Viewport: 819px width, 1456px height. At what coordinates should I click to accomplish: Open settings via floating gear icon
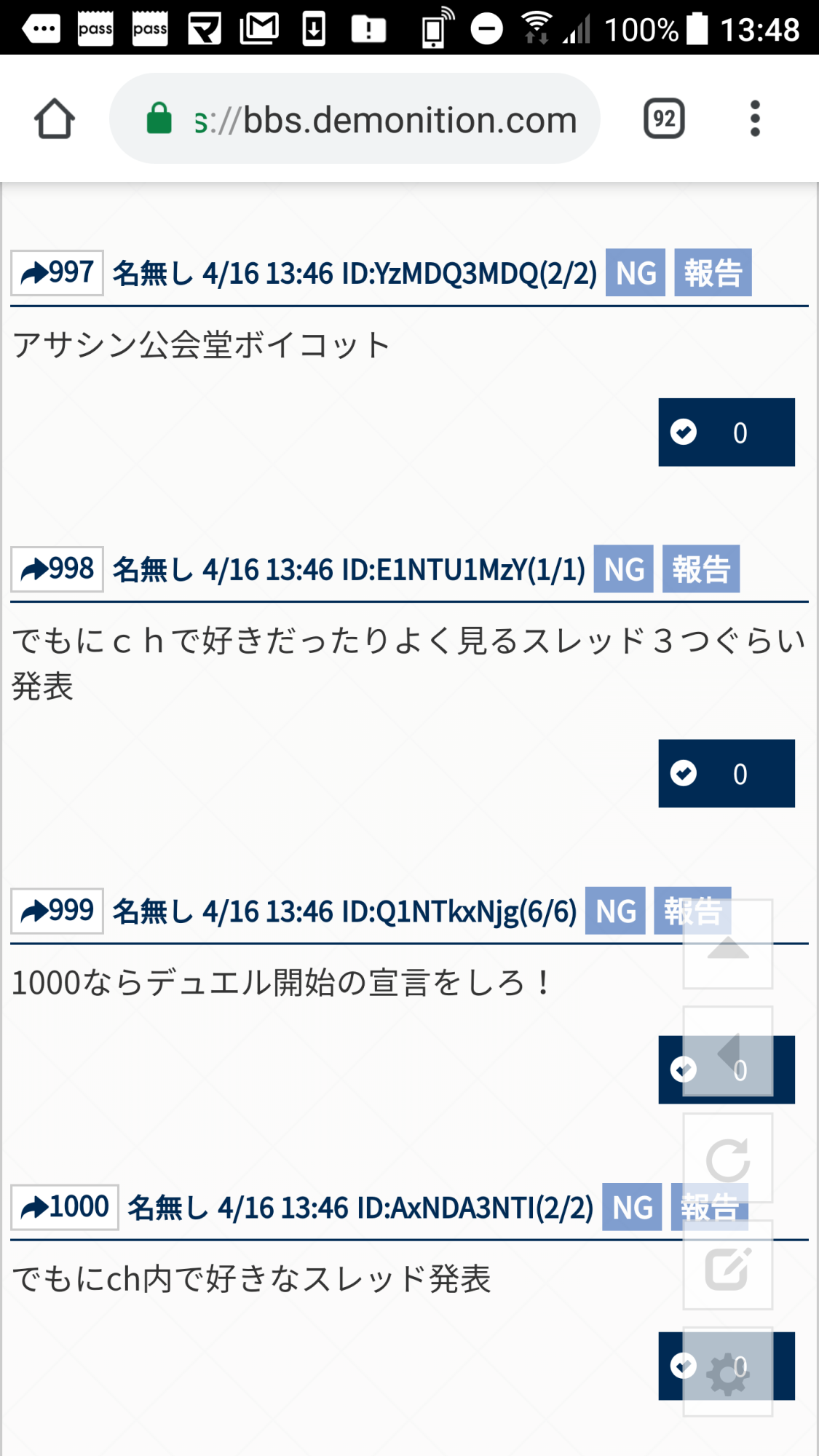coord(727,1373)
